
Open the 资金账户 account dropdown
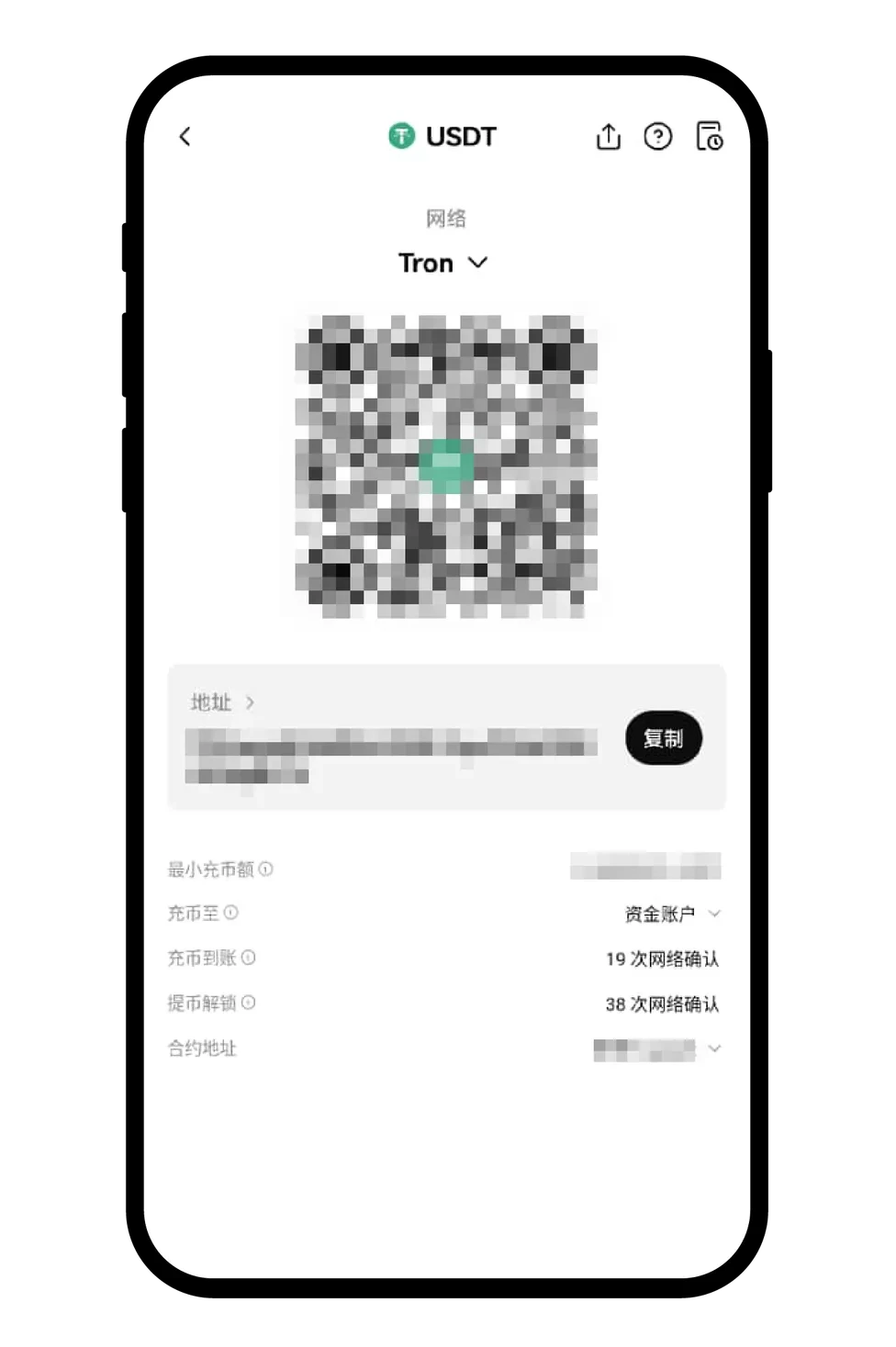click(715, 913)
